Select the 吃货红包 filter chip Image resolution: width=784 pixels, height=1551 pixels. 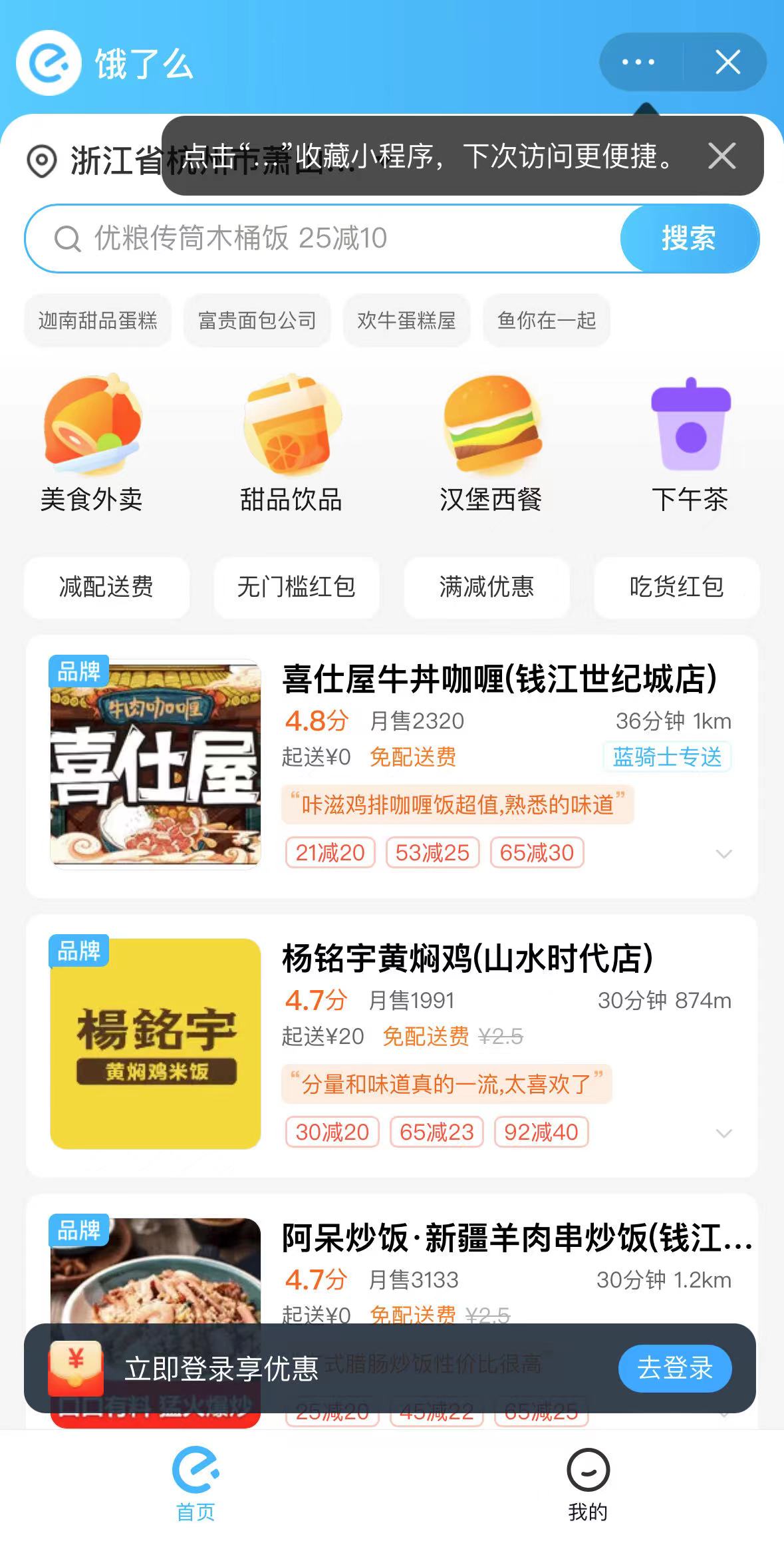point(678,588)
